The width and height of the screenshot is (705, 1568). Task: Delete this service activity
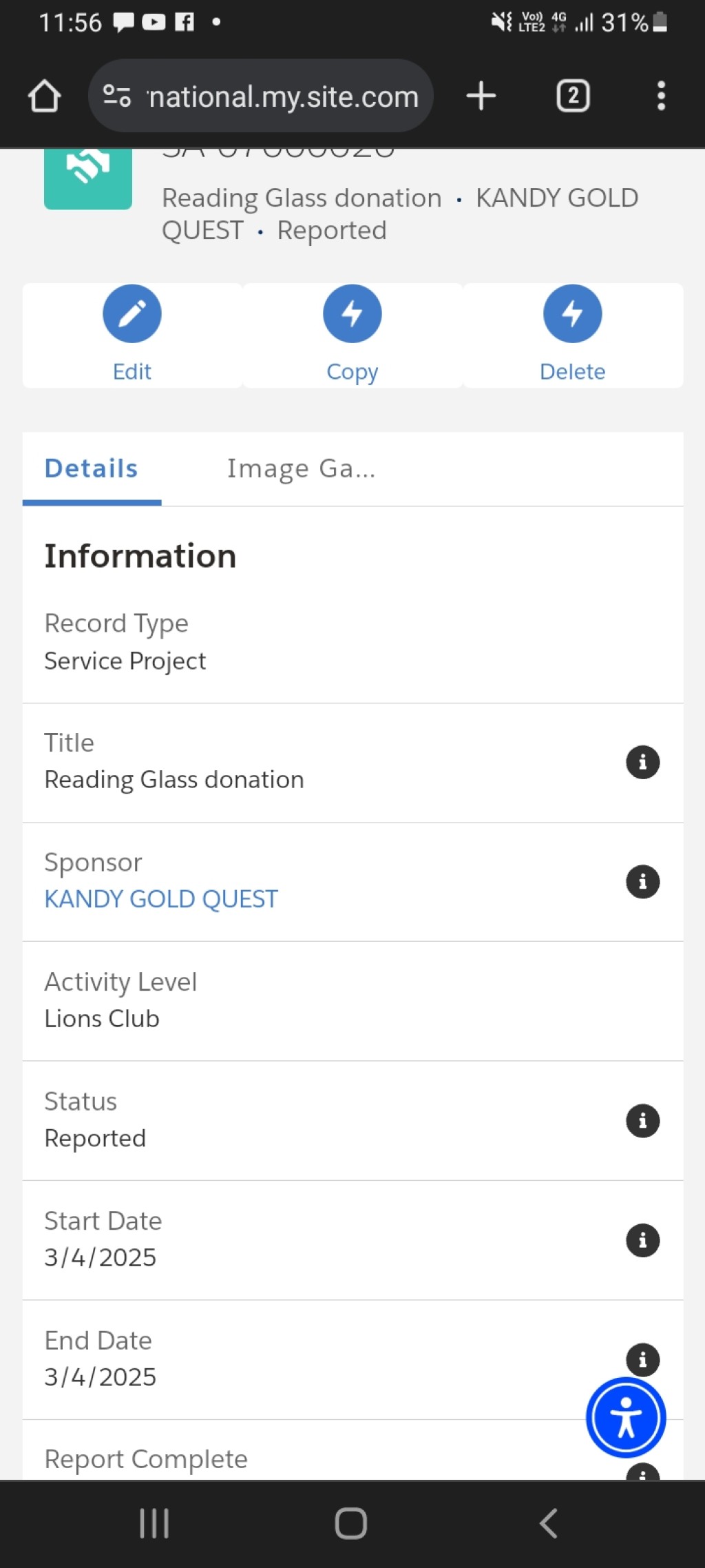[x=573, y=336]
